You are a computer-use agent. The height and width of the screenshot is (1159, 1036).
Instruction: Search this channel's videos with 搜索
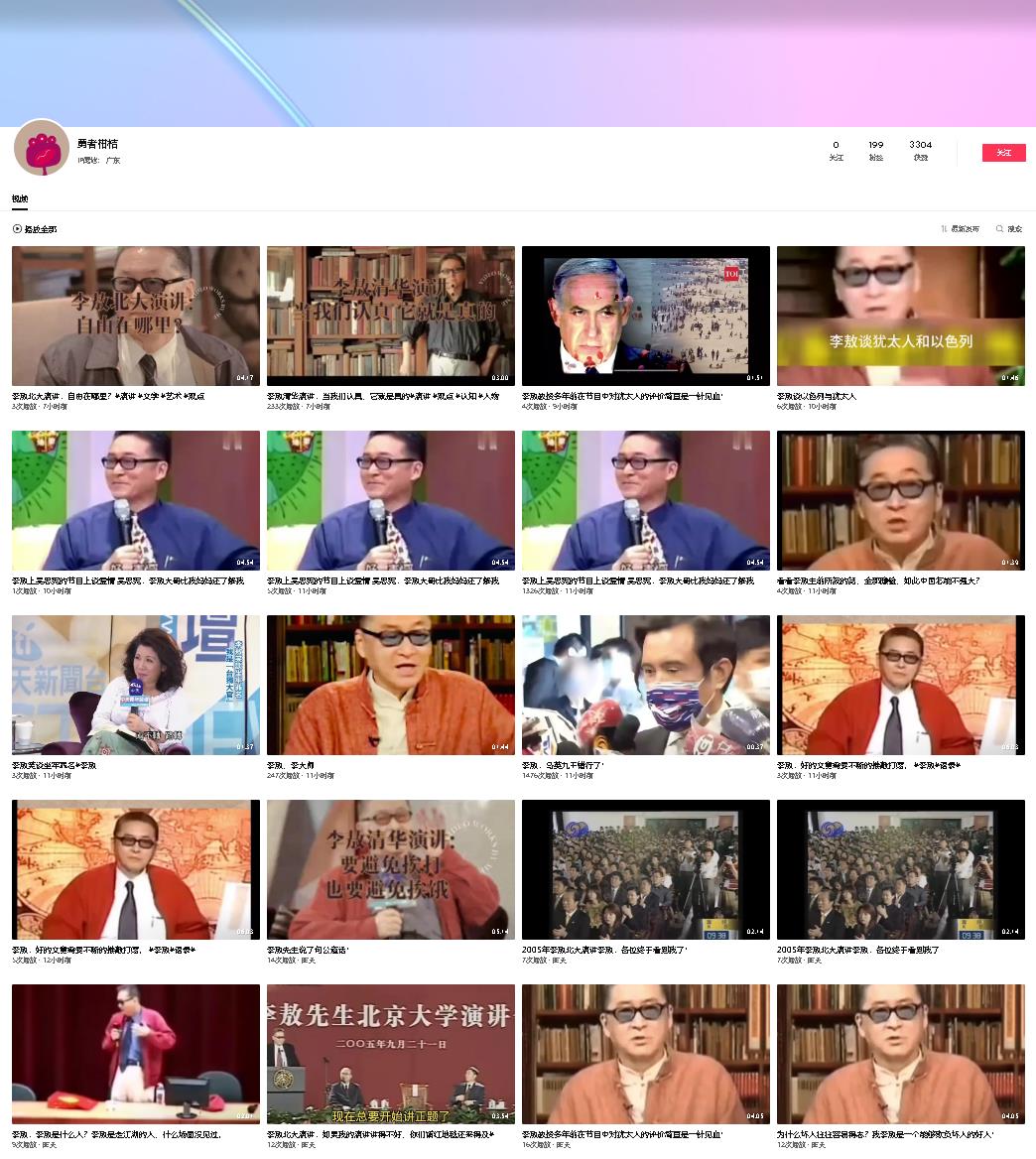[1009, 229]
